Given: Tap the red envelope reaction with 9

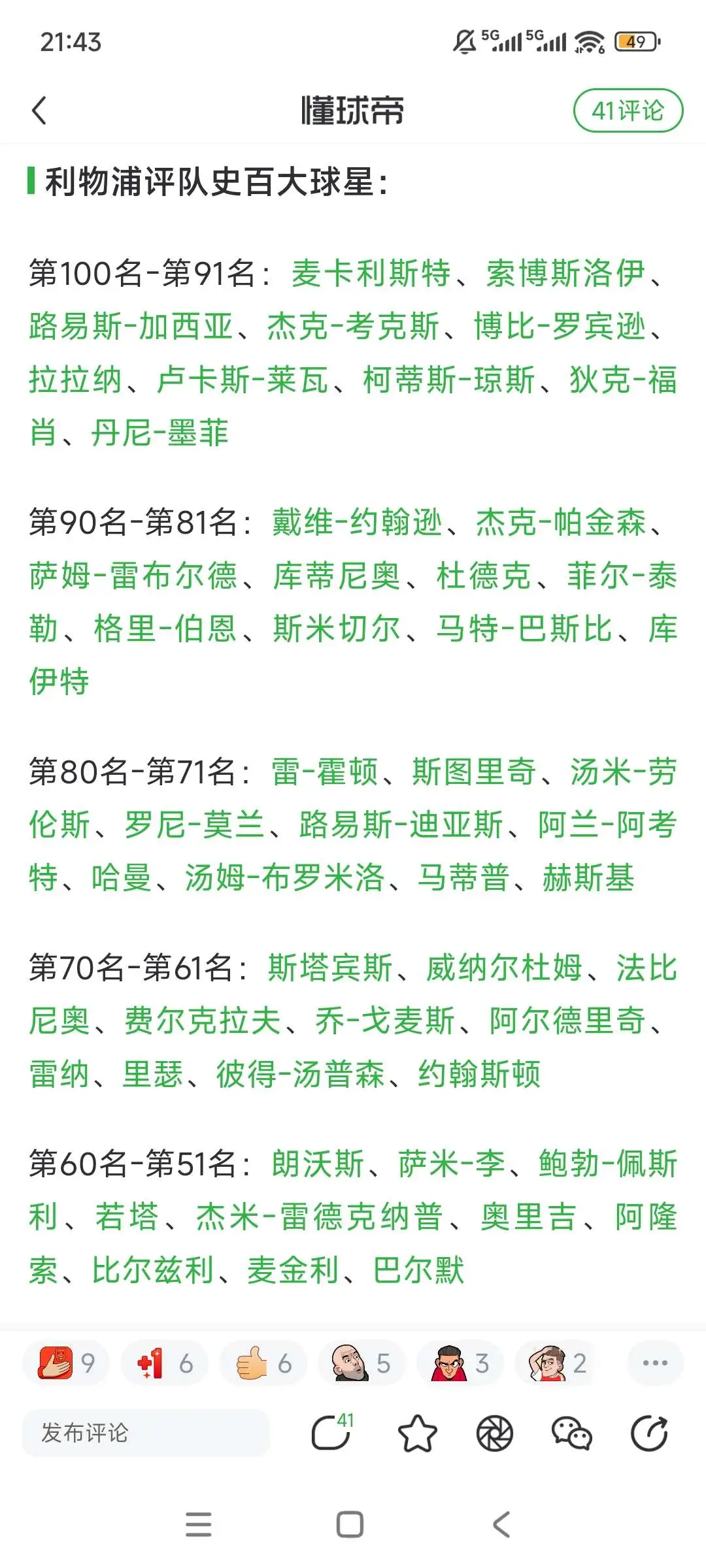Looking at the screenshot, I should 66,1363.
